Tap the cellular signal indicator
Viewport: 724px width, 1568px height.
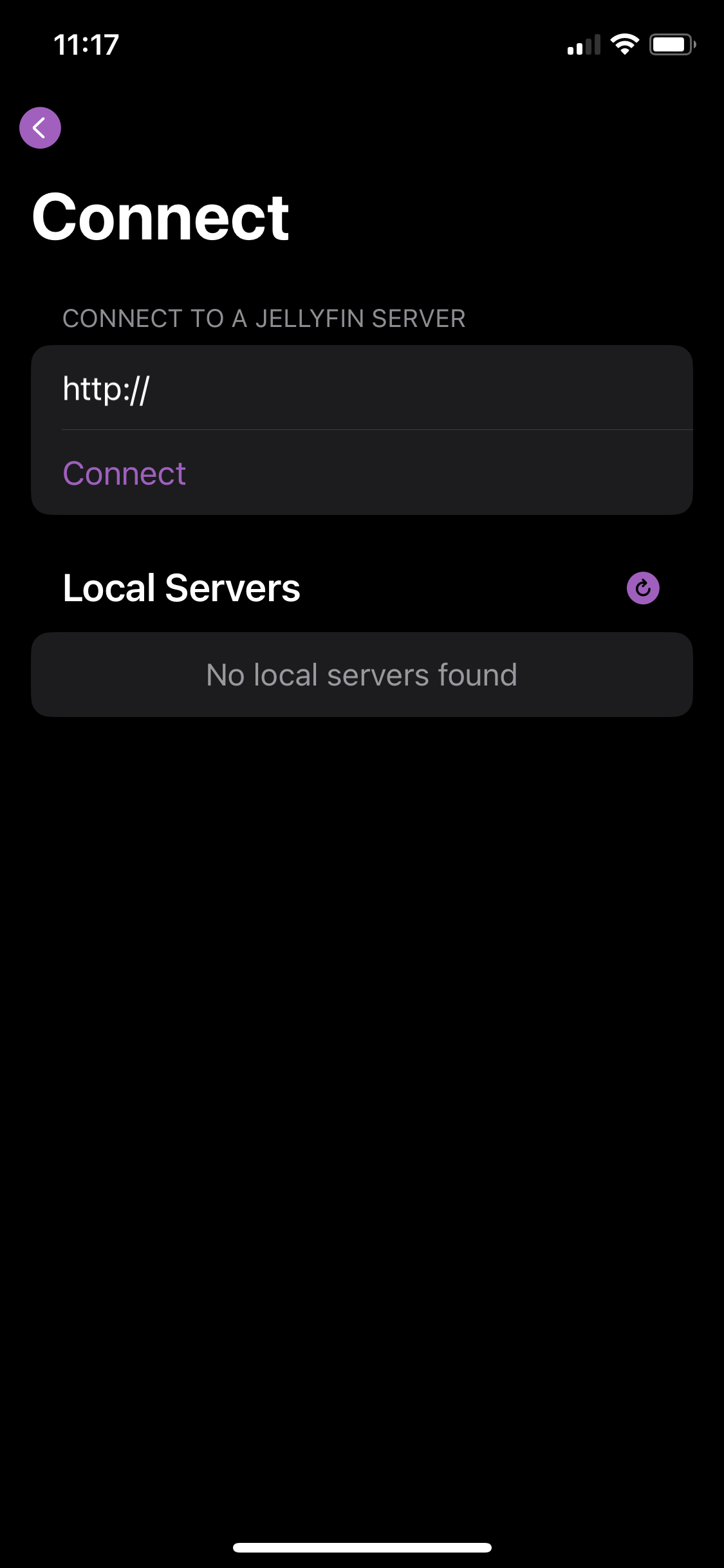(x=584, y=44)
